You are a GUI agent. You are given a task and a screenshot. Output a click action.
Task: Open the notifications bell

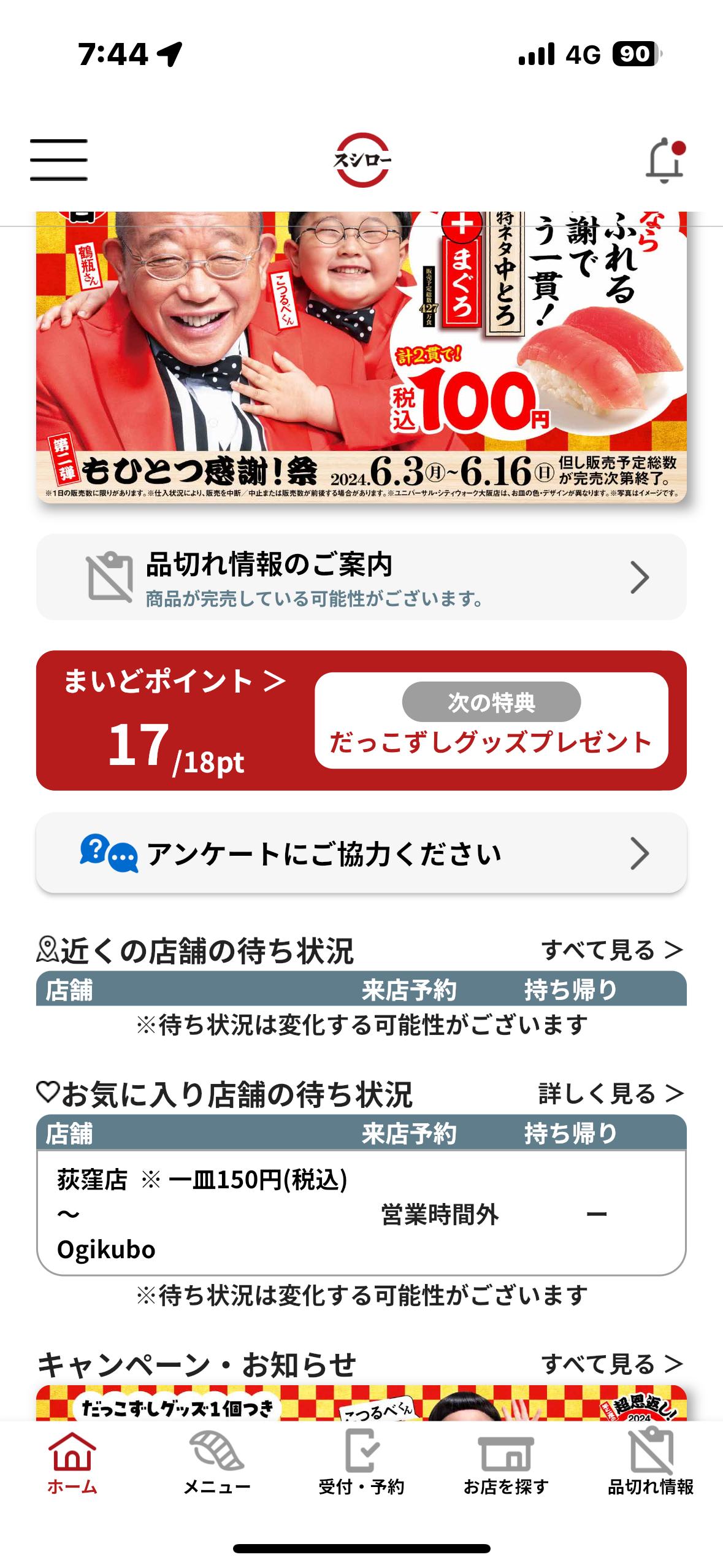point(665,161)
